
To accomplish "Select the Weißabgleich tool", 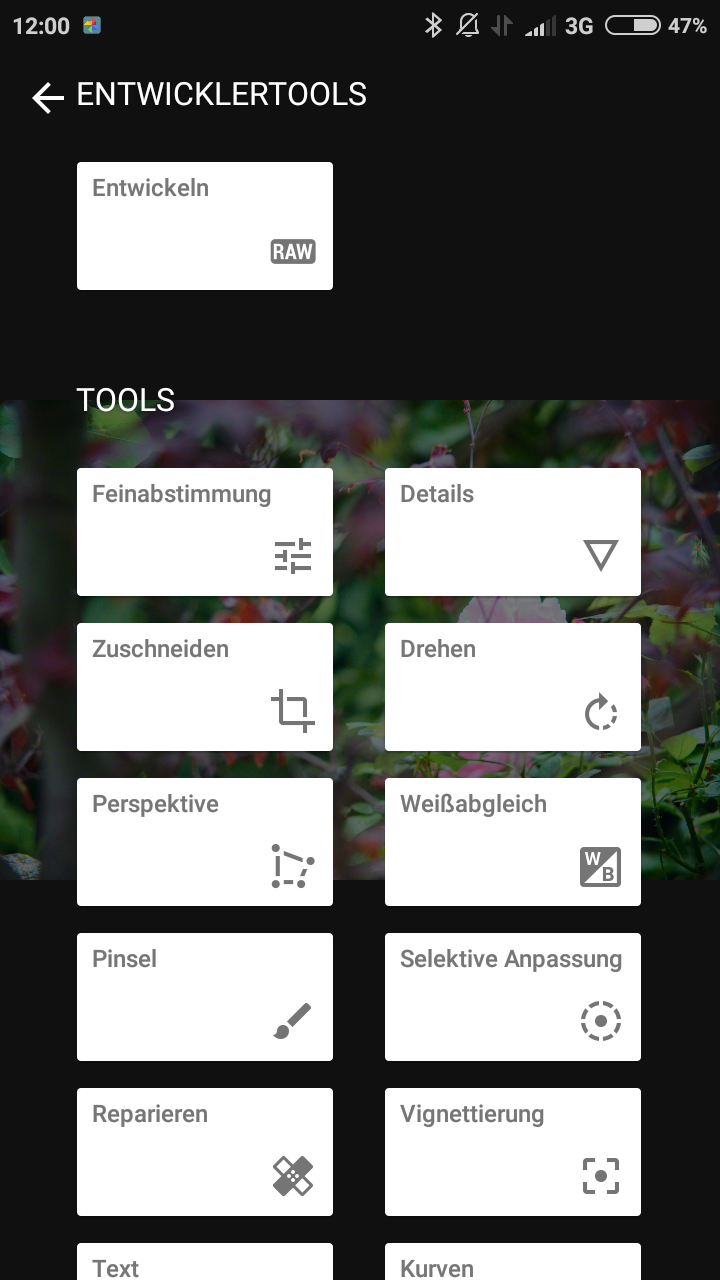I will click(513, 842).
